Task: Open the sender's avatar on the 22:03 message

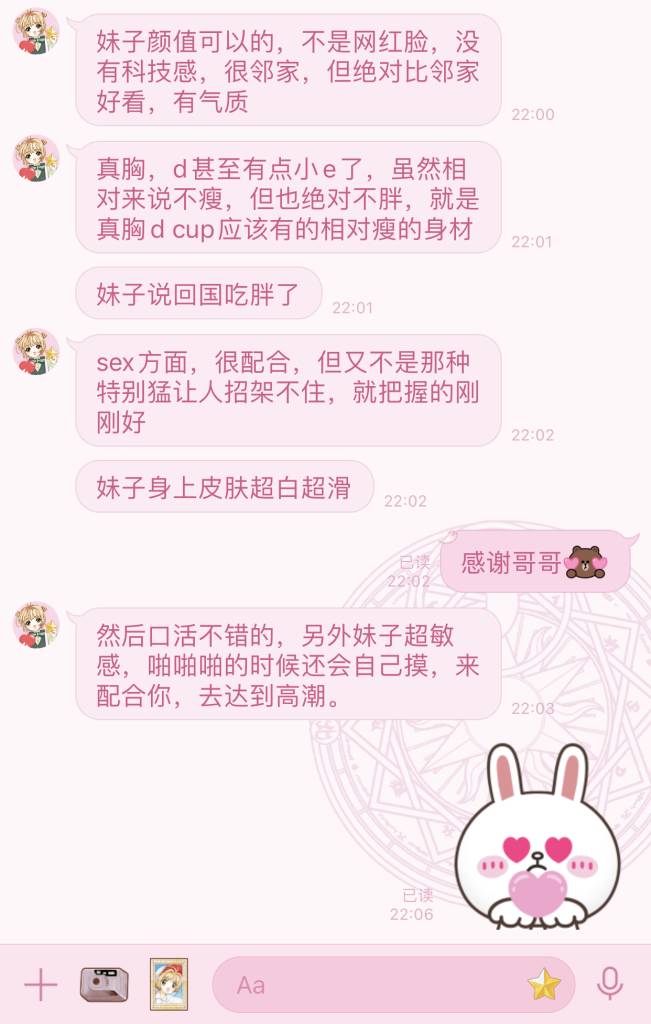Action: click(36, 626)
